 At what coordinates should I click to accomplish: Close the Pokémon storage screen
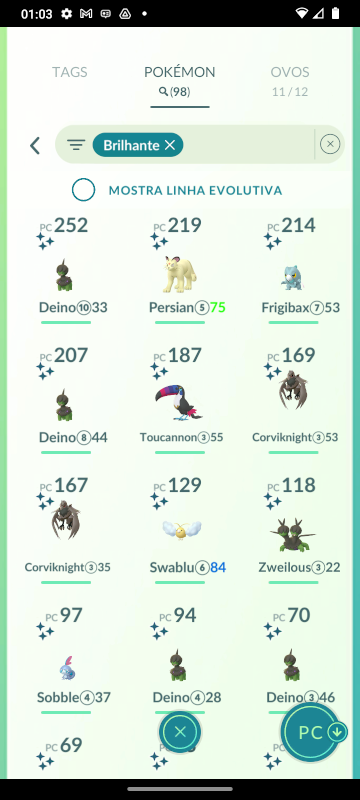click(179, 732)
